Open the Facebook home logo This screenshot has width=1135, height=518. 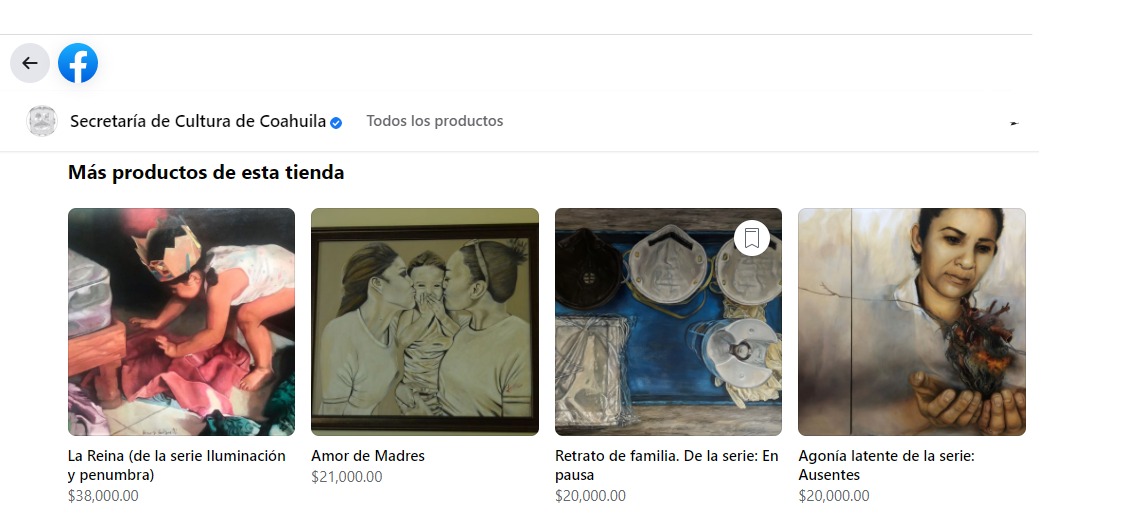(x=78, y=63)
